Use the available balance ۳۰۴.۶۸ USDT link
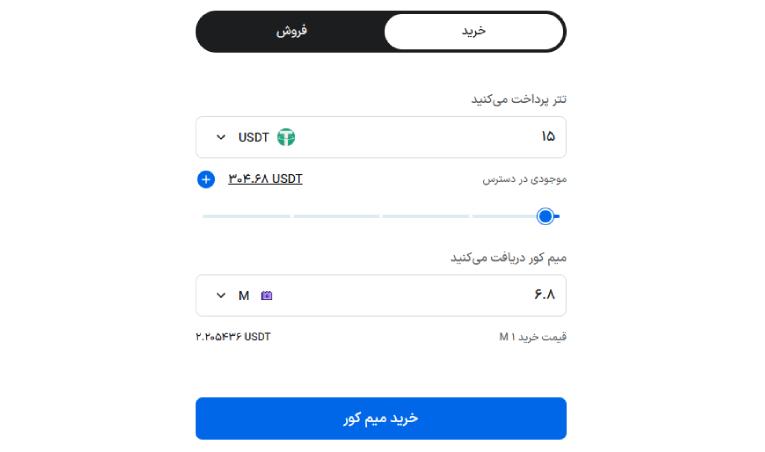This screenshot has height=452, width=765. (x=265, y=180)
